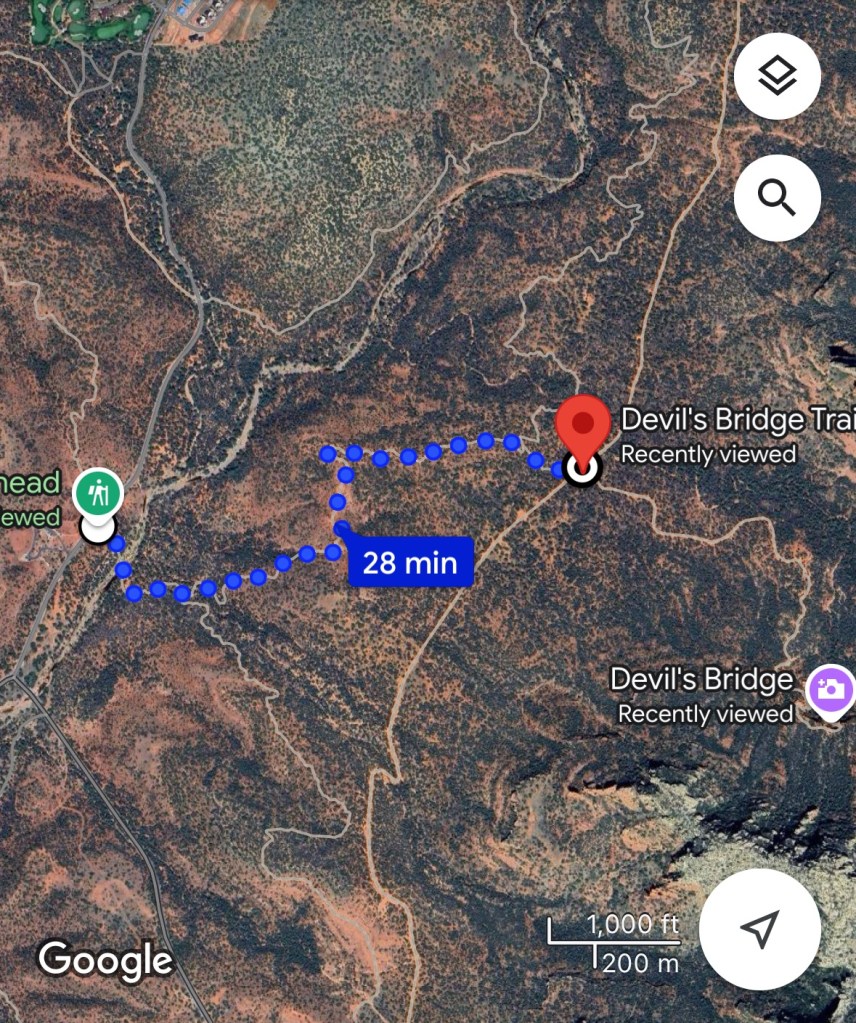The width and height of the screenshot is (856, 1023).
Task: Open the map layers button
Action: [x=777, y=77]
